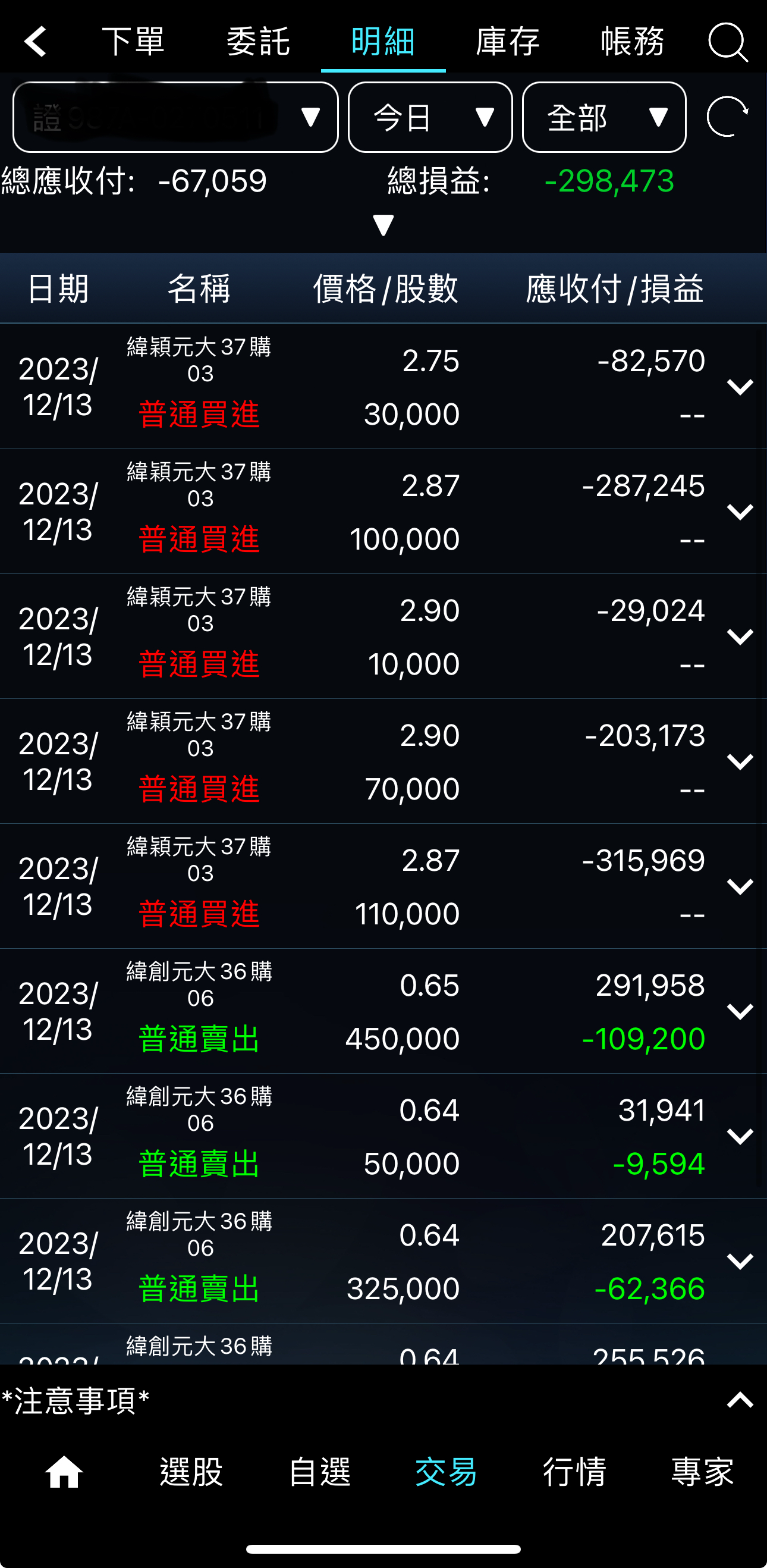Open the 帳務 tab
767x1568 pixels.
coord(633,42)
